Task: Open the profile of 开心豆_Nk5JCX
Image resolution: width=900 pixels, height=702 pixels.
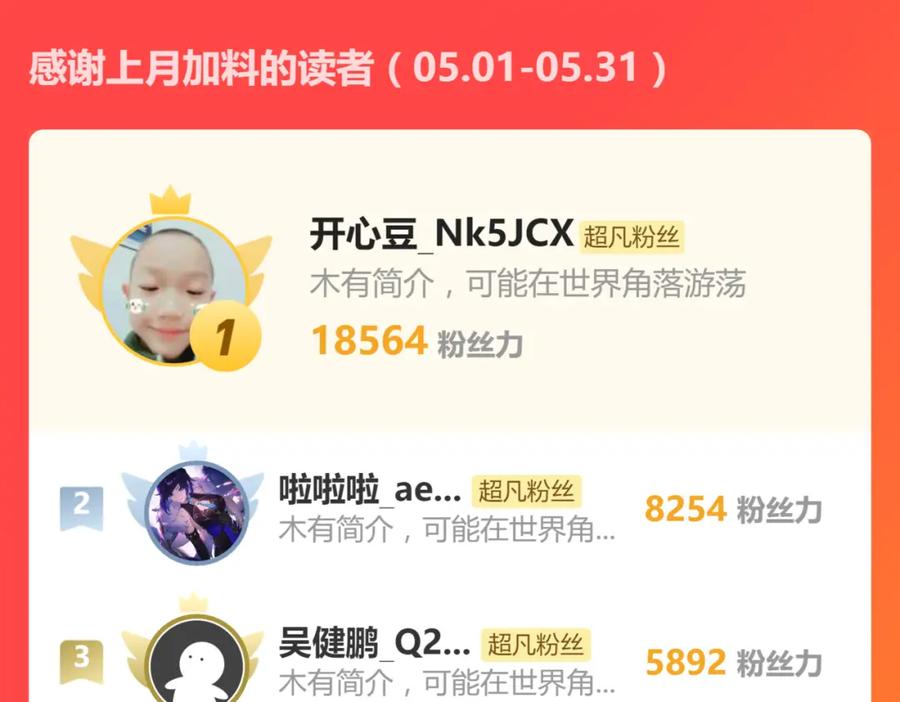Action: click(441, 234)
